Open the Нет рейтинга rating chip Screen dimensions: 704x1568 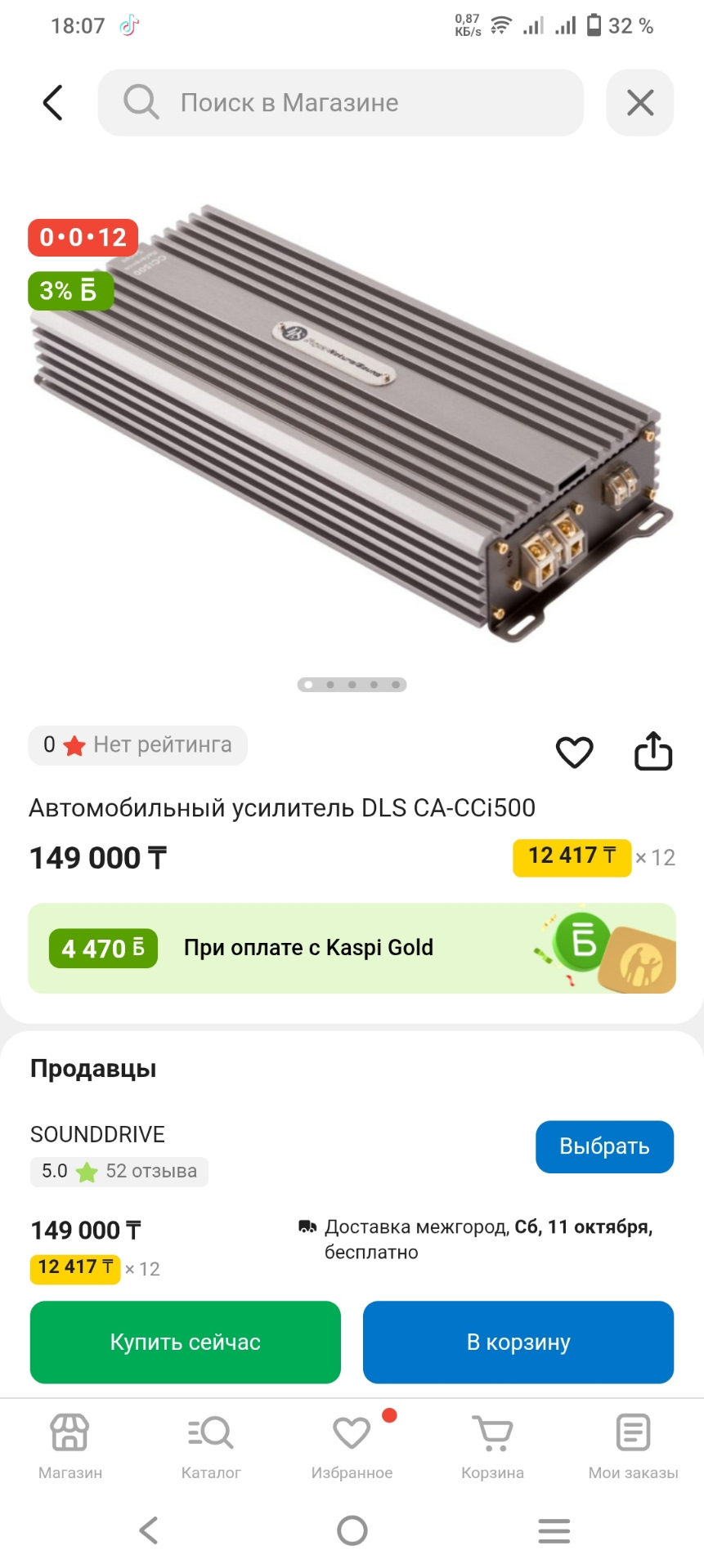(x=137, y=745)
